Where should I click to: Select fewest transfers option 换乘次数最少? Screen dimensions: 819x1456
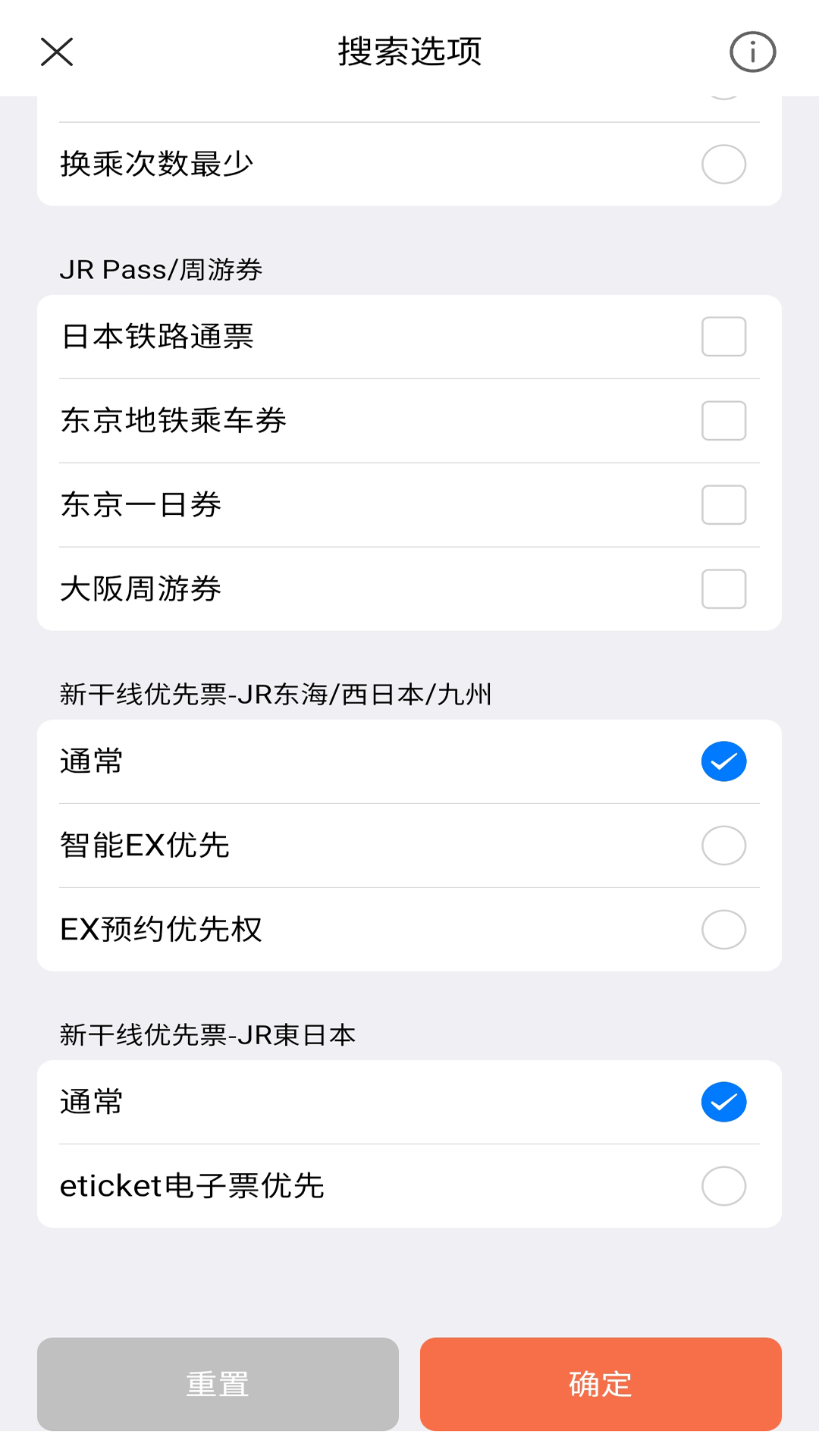click(722, 164)
